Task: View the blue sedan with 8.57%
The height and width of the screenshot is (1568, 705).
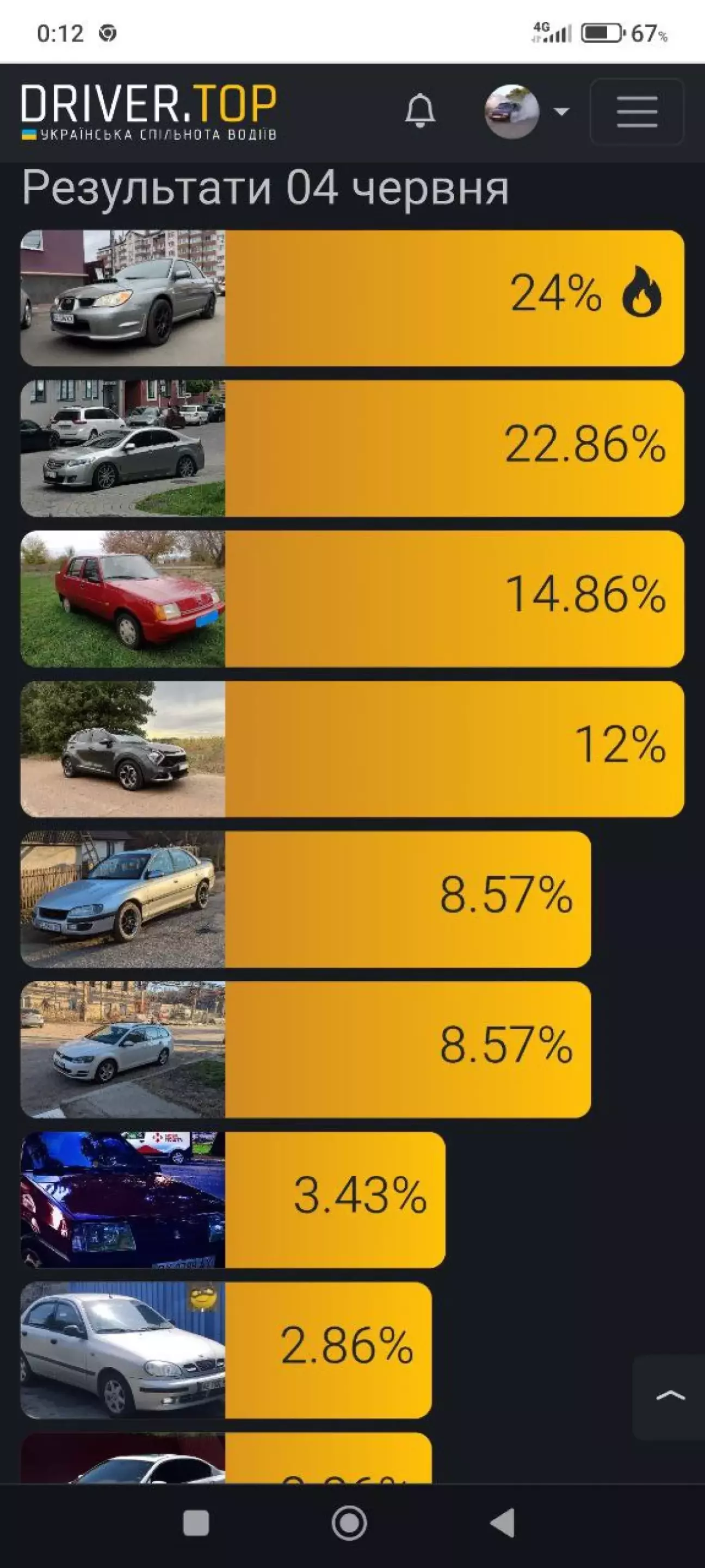Action: 305,899
